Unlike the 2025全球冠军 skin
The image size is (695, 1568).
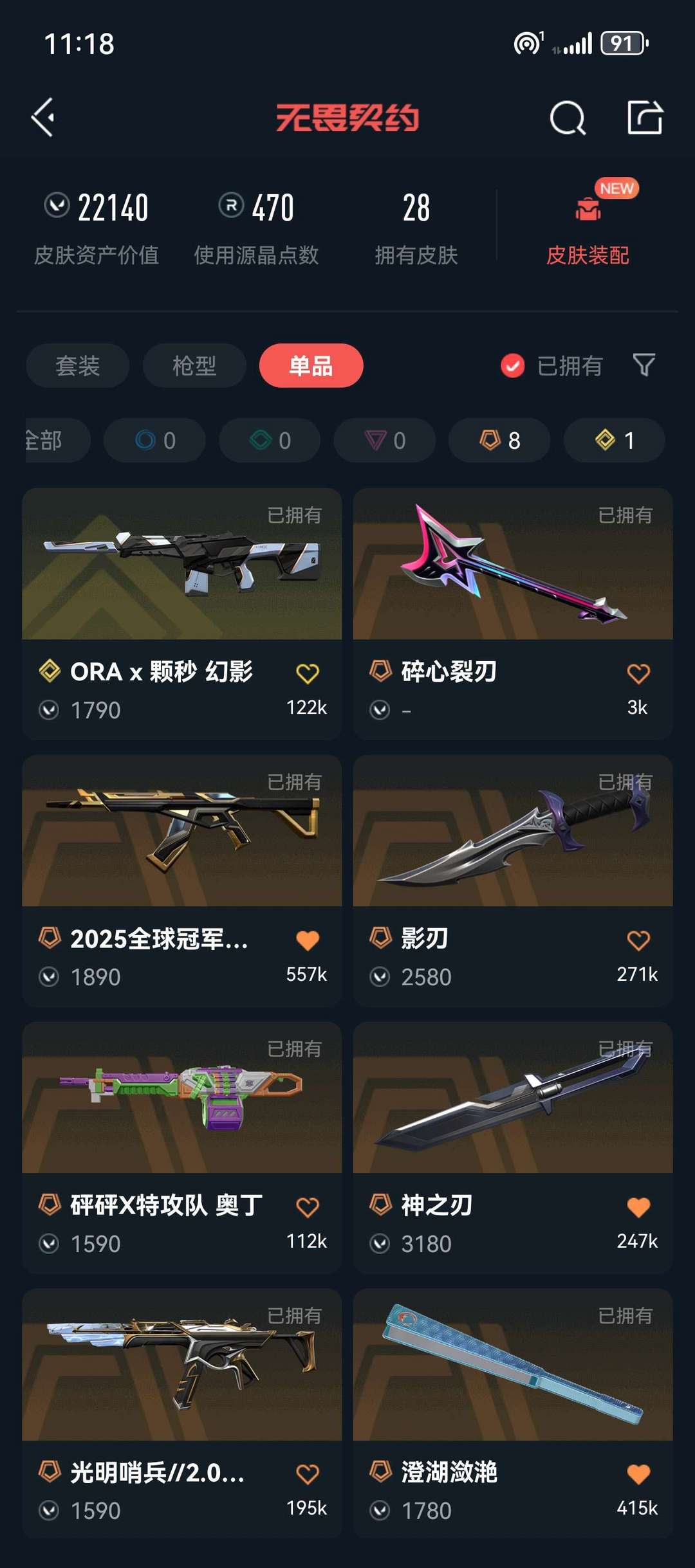coord(308,941)
